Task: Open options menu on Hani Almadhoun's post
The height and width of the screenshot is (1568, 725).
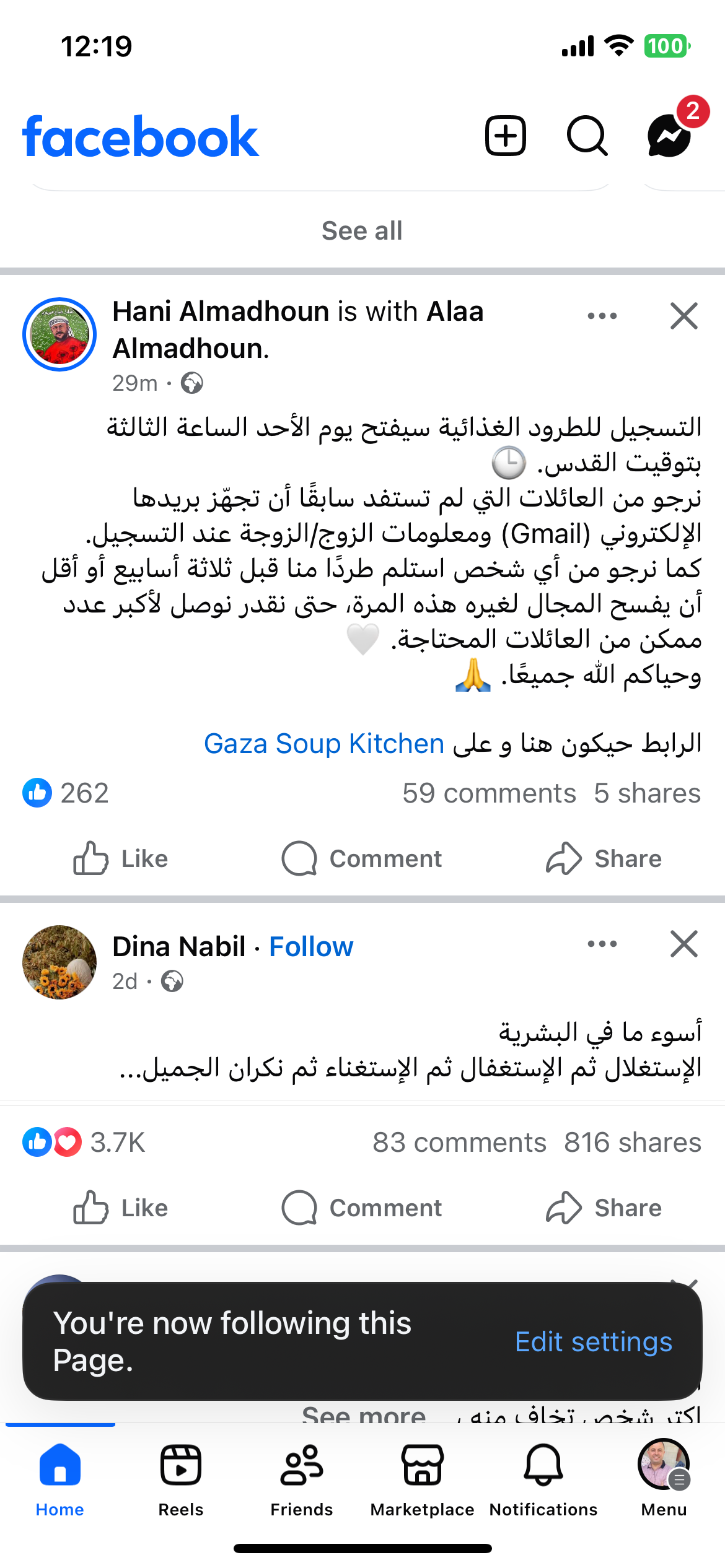Action: (x=602, y=316)
